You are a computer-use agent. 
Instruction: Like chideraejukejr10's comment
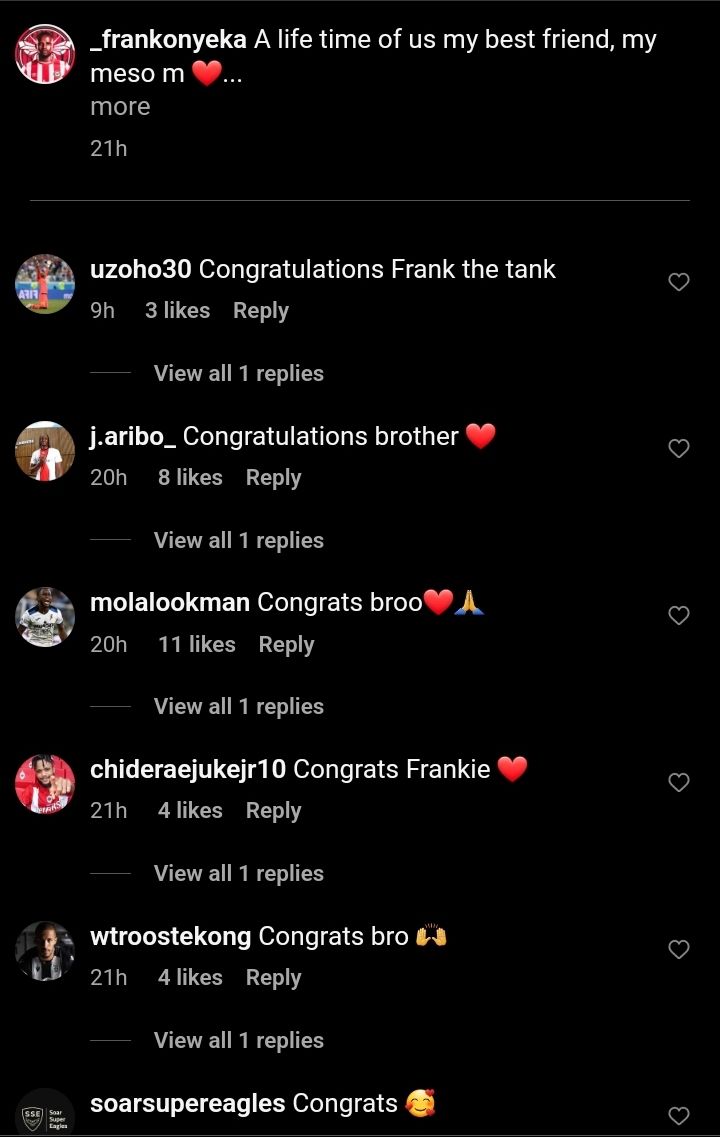coord(679,782)
